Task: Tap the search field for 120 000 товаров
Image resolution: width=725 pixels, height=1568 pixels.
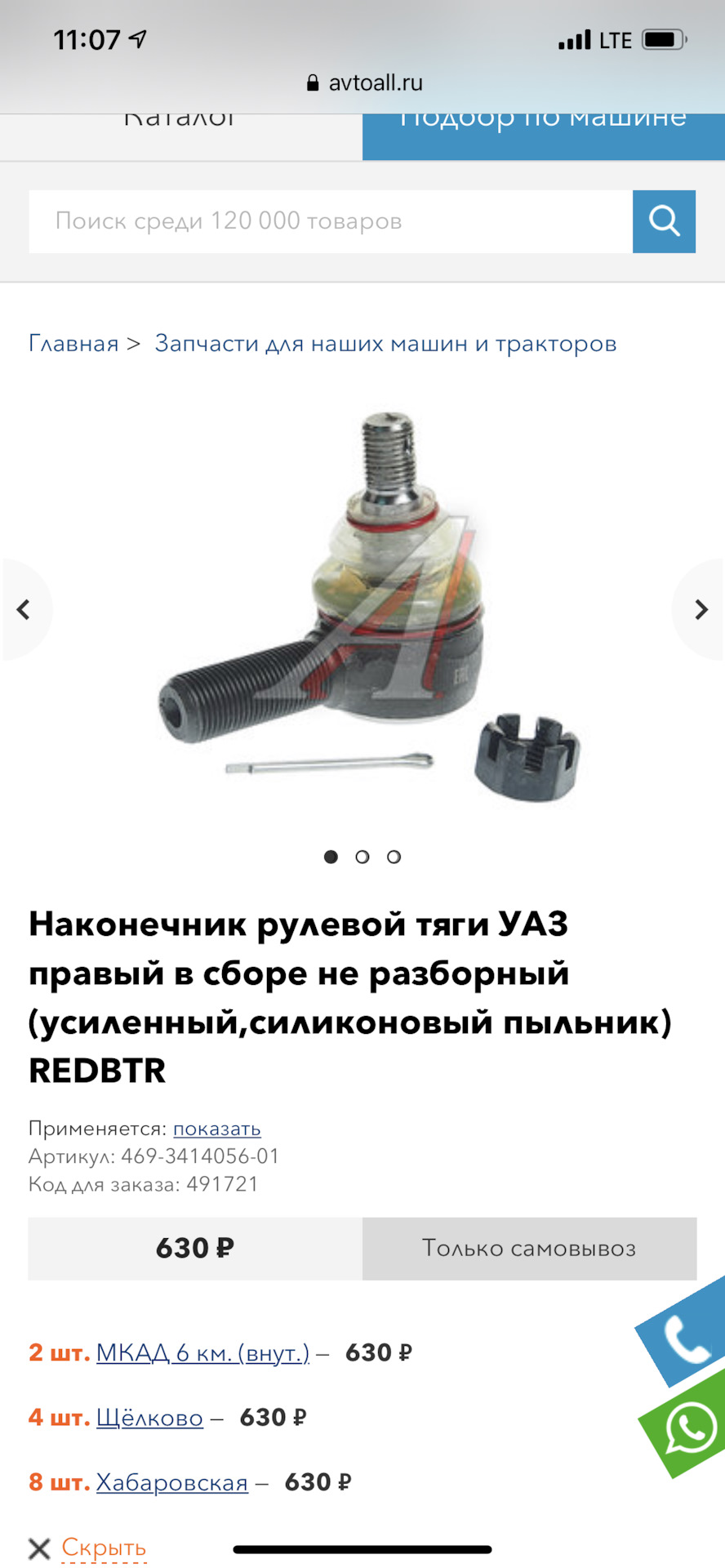Action: pos(330,221)
